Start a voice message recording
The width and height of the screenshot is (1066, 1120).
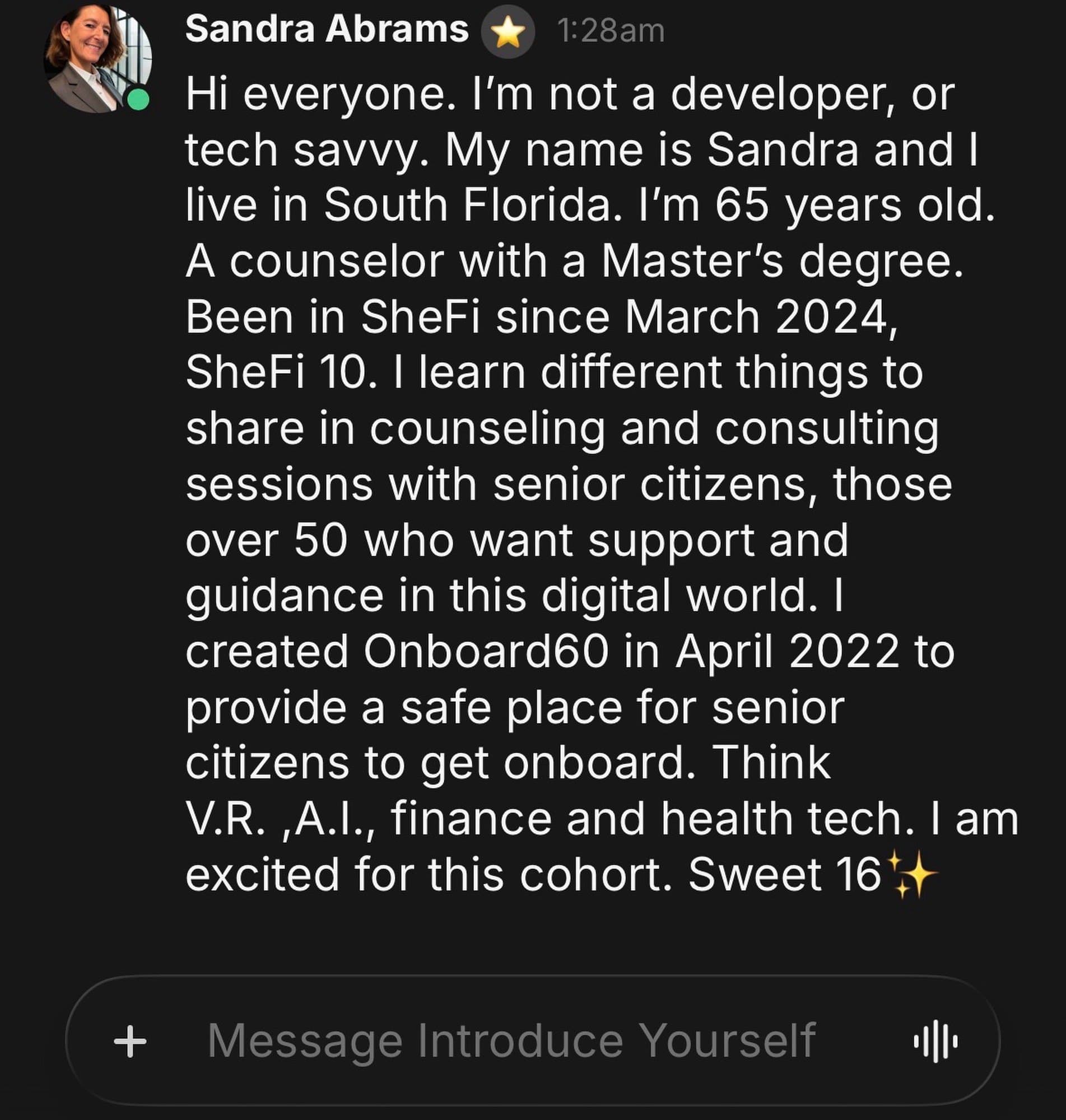pos(936,1041)
